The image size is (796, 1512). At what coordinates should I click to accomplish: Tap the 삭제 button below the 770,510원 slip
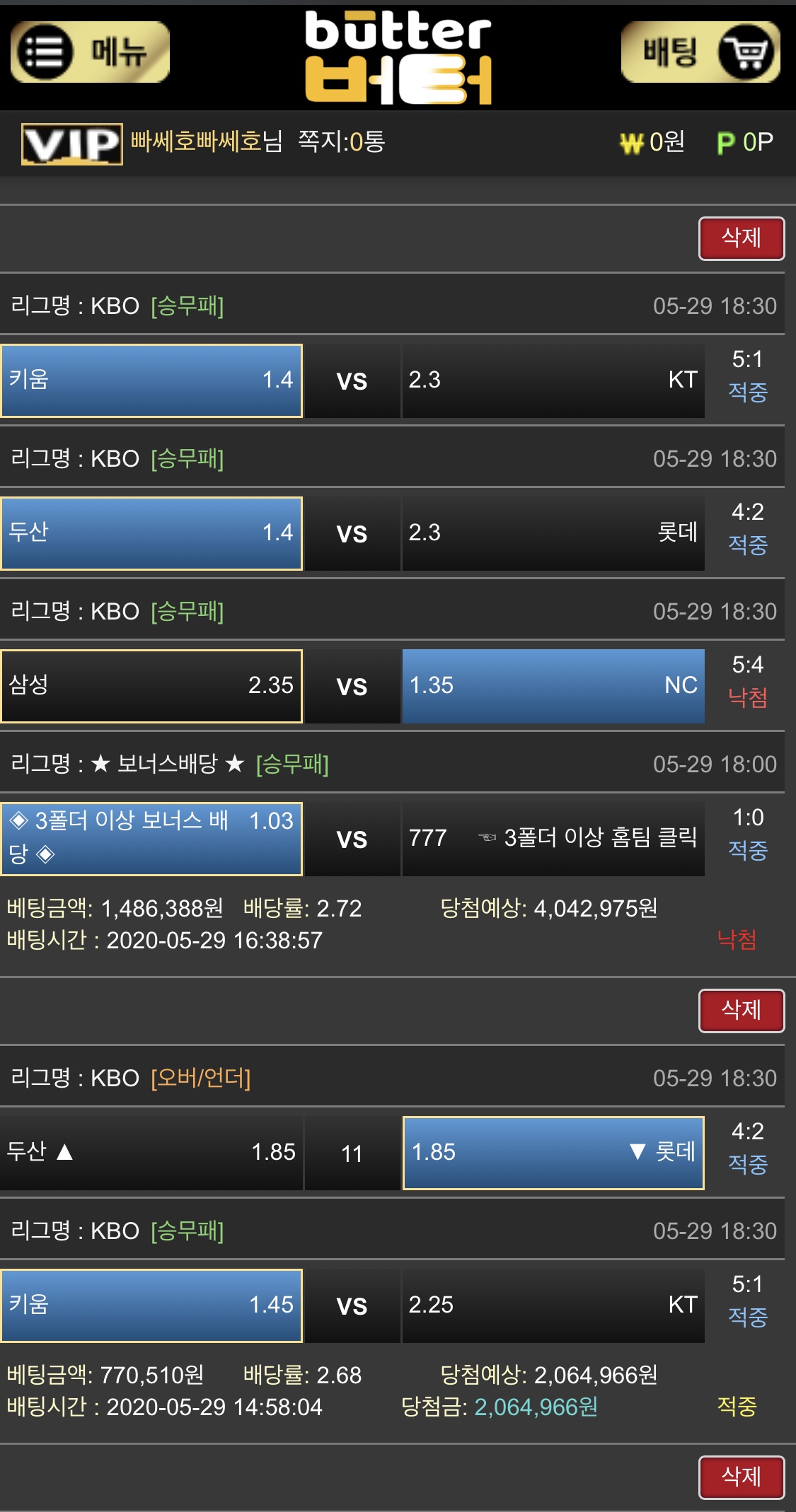[x=741, y=1477]
